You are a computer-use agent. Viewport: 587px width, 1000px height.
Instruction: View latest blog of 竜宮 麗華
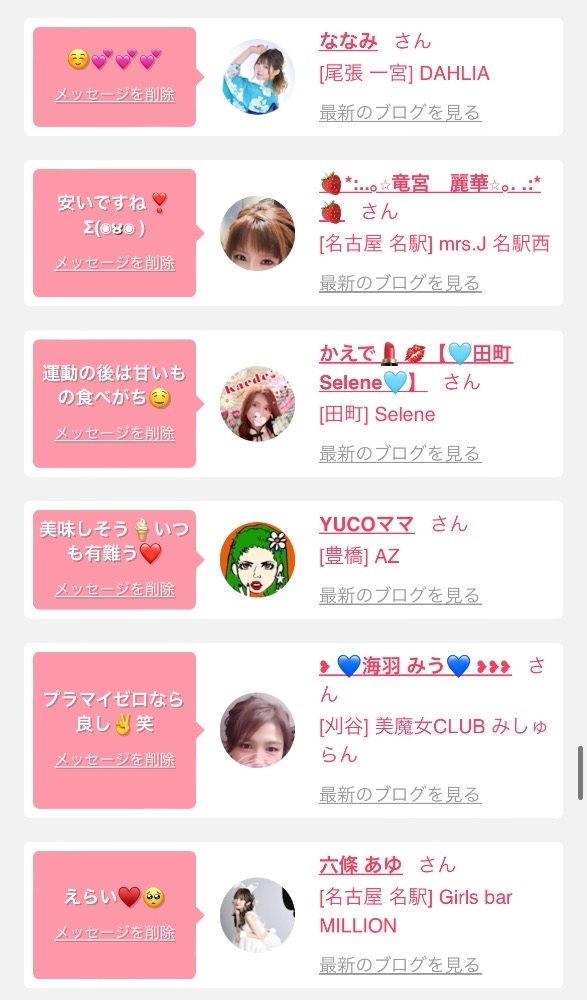tap(400, 283)
